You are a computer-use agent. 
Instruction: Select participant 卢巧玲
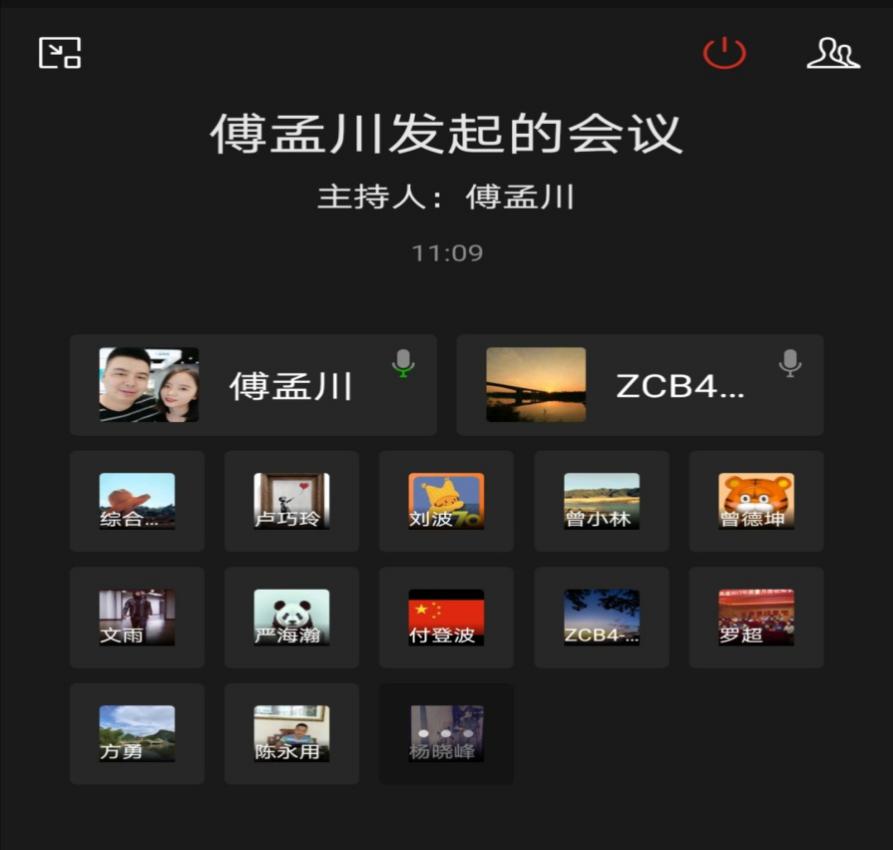[x=291, y=501]
